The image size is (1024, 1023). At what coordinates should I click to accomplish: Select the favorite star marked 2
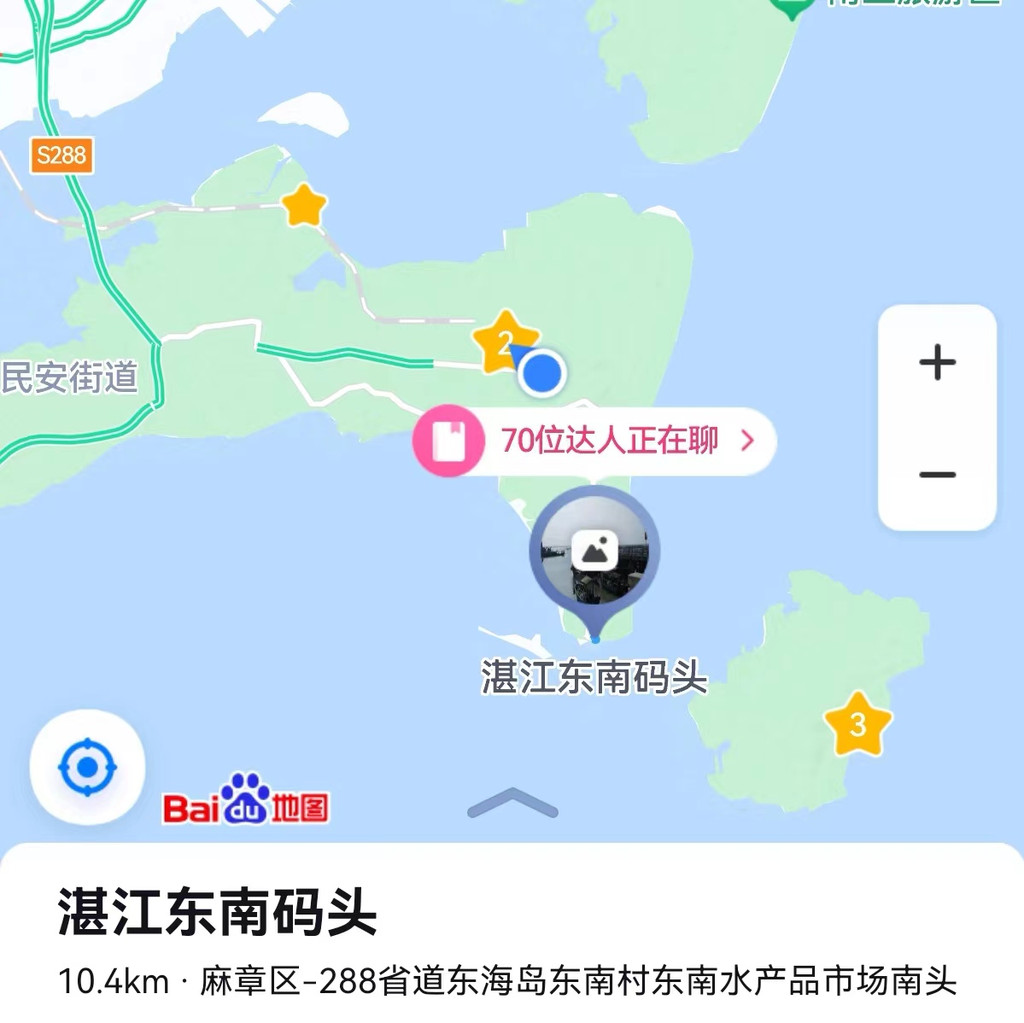click(503, 342)
